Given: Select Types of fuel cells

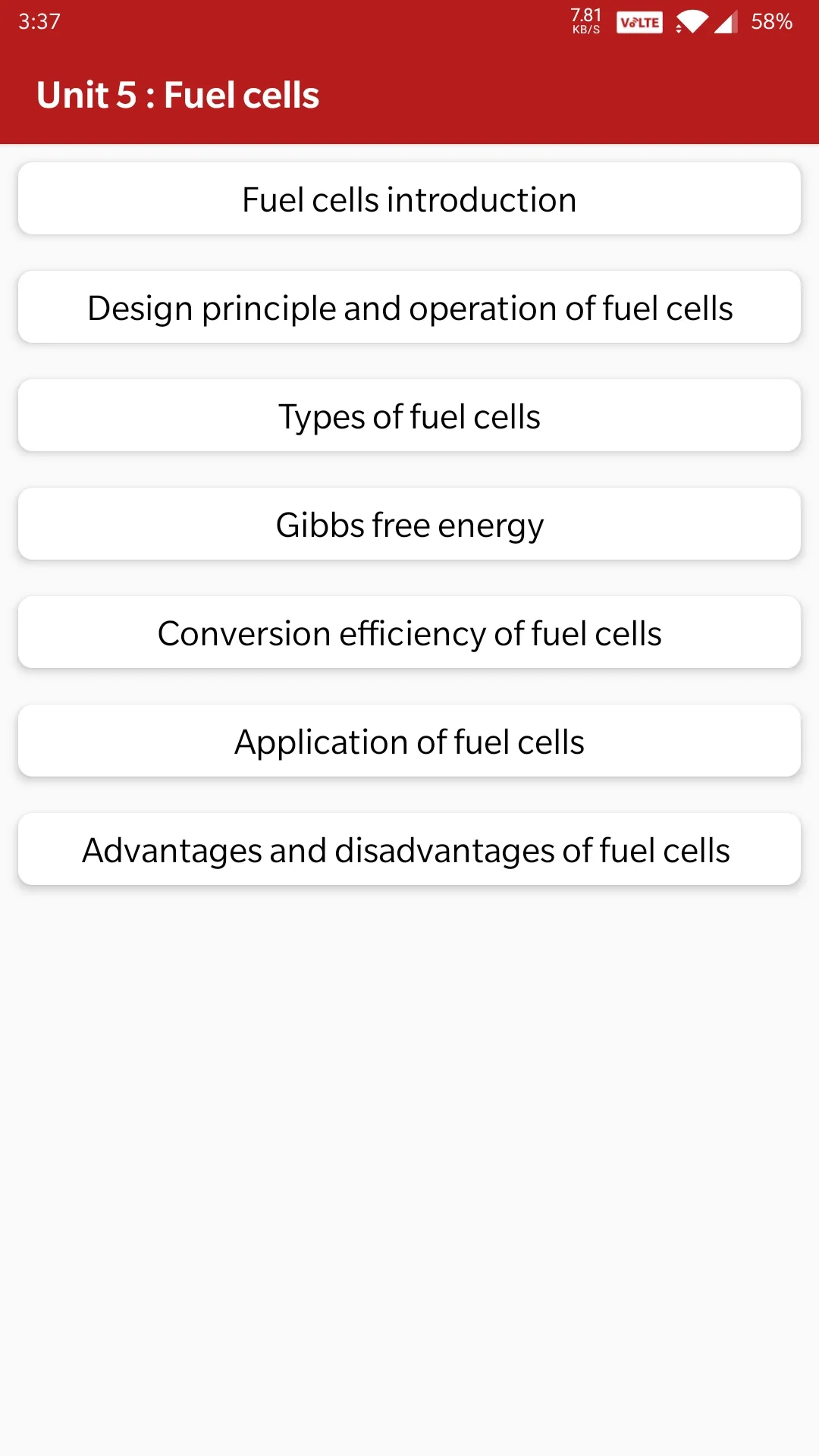Looking at the screenshot, I should 409,416.
